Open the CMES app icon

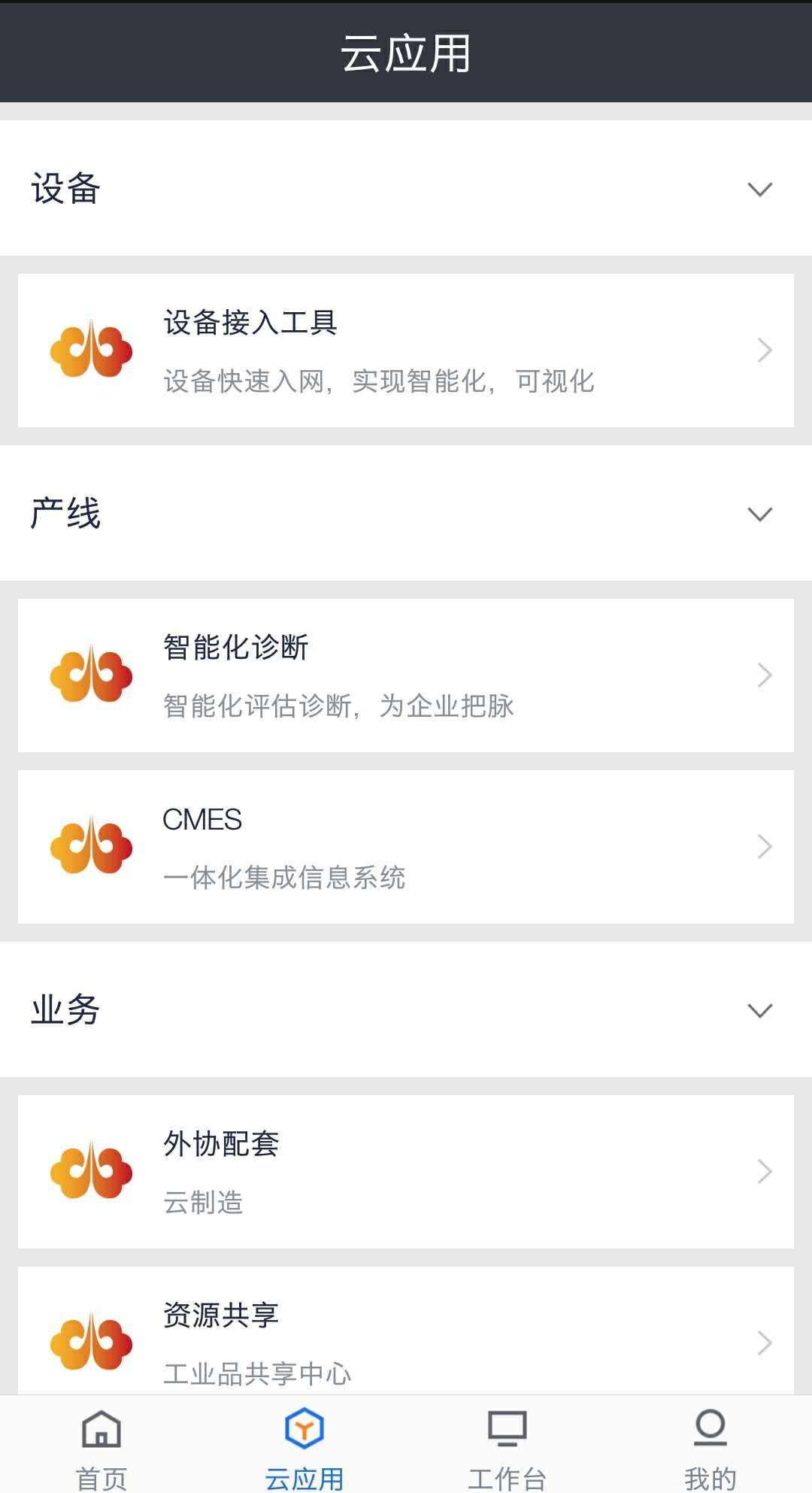[x=90, y=846]
